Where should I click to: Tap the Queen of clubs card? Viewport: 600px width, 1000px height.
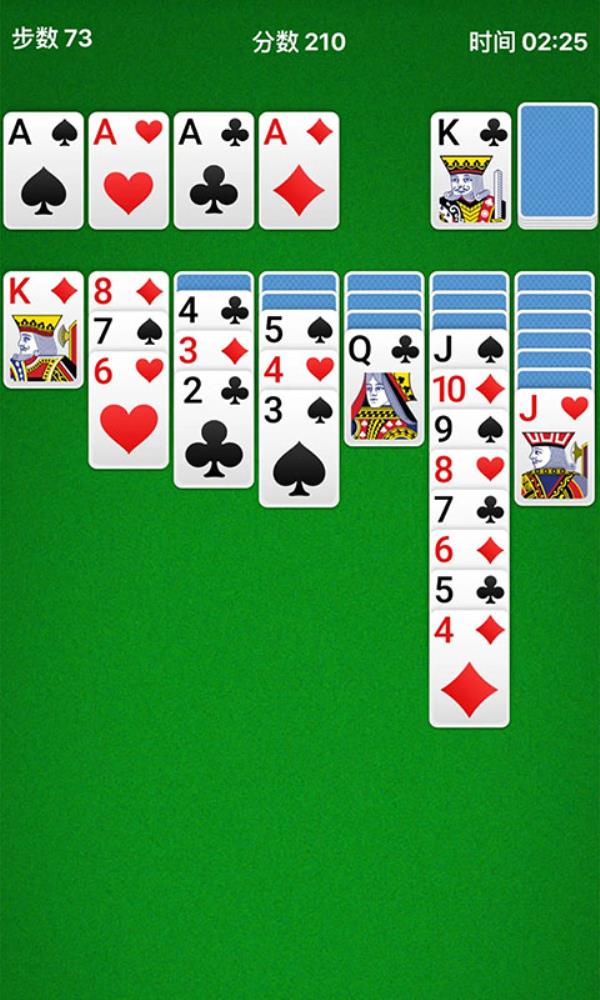[384, 390]
